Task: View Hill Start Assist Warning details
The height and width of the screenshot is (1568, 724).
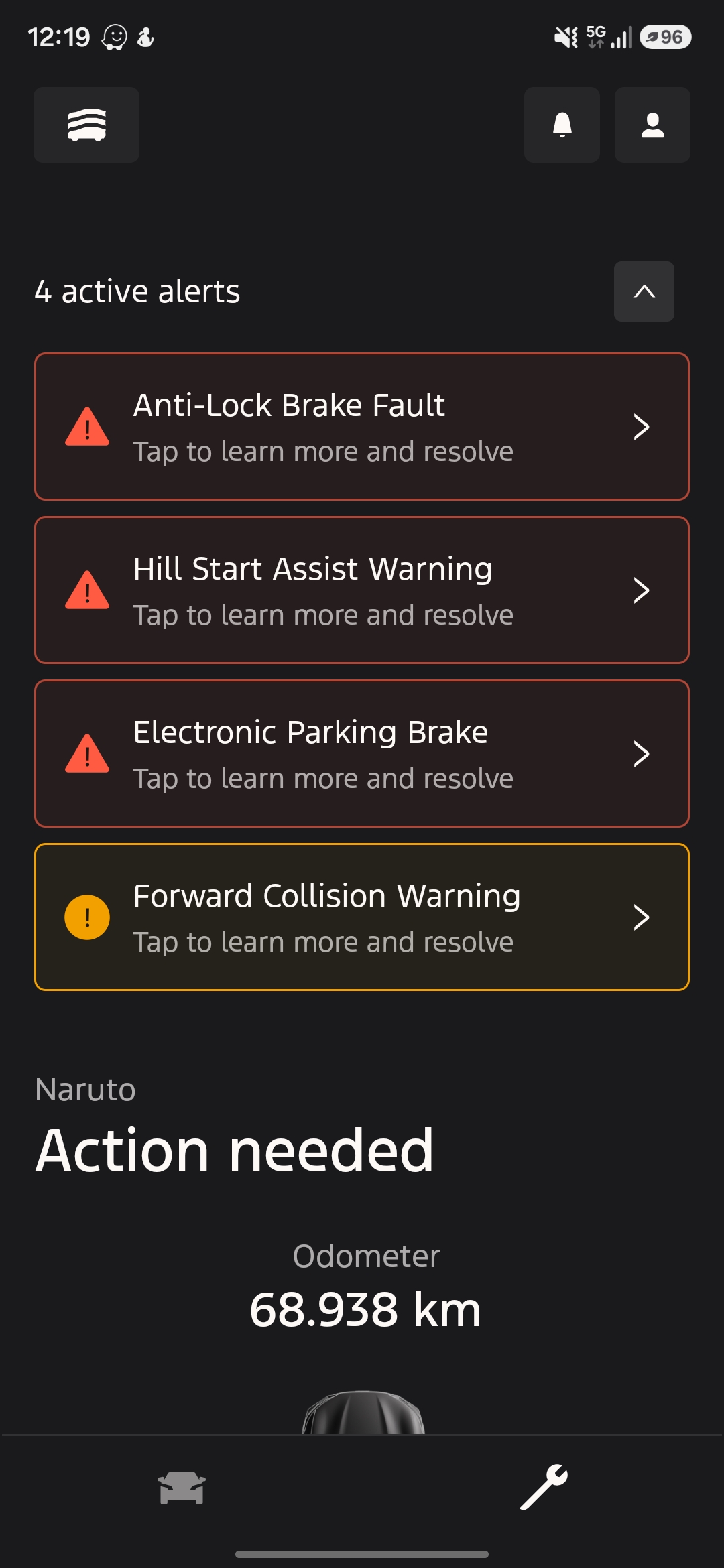Action: [x=362, y=590]
